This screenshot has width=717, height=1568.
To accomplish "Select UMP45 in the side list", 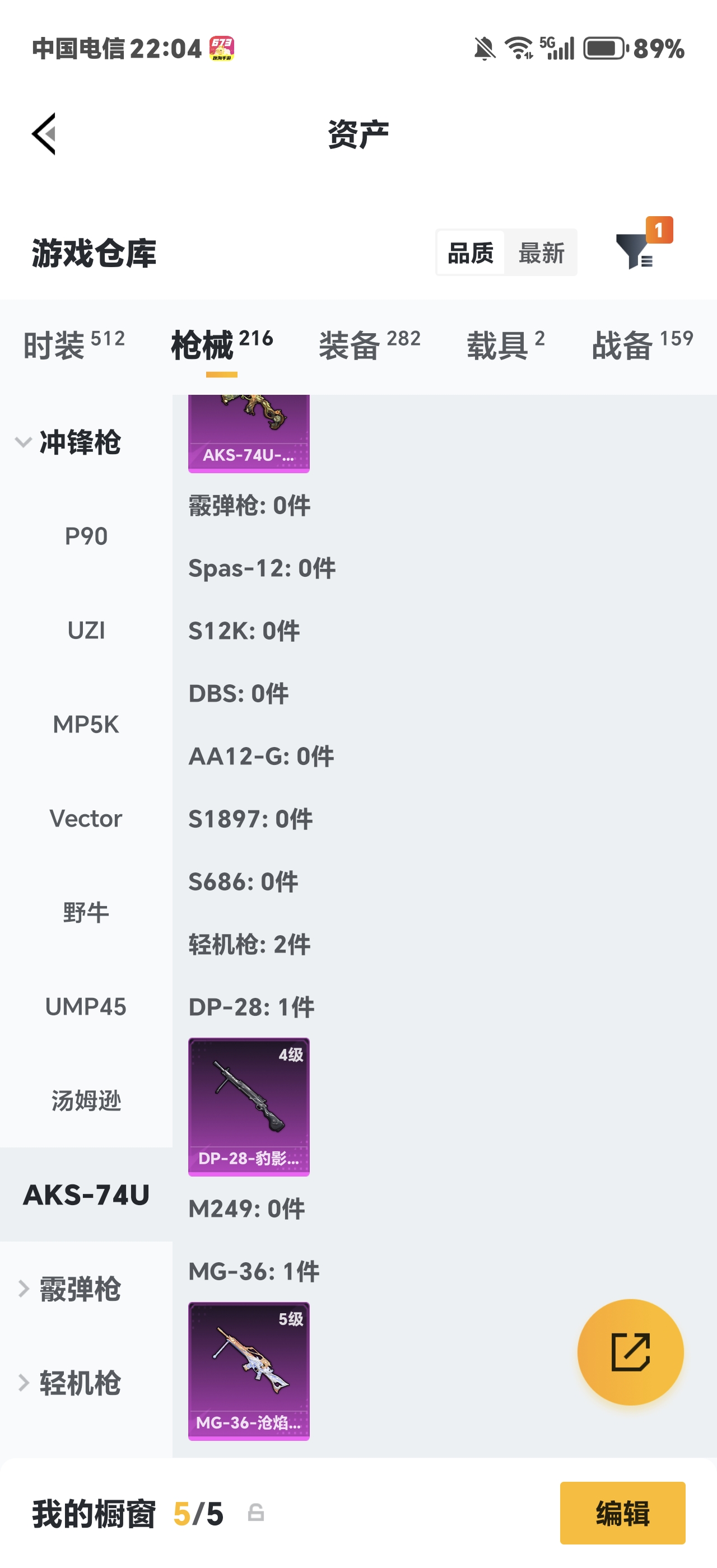I will (x=86, y=1007).
